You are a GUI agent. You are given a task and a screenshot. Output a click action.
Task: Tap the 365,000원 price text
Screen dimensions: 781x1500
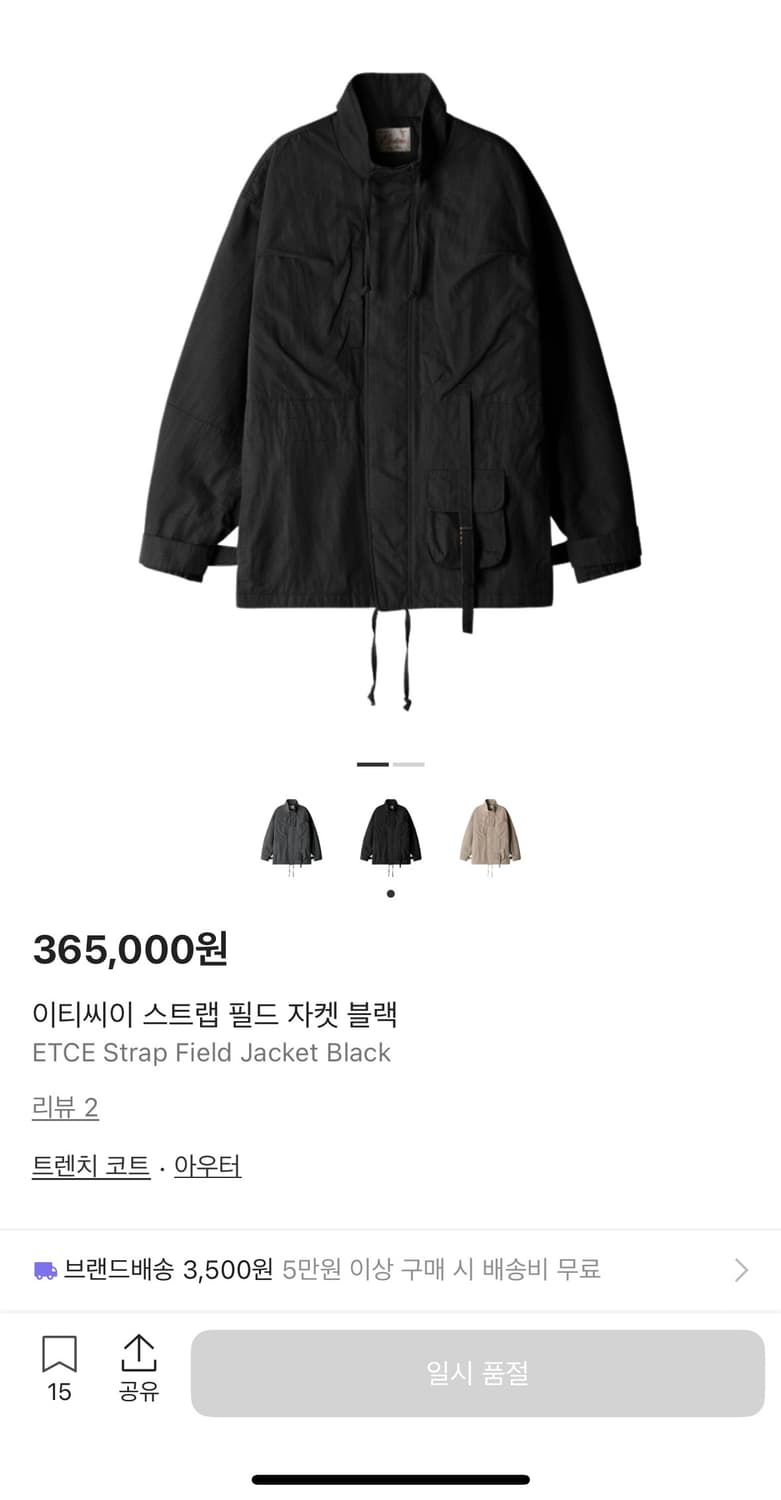(x=130, y=952)
